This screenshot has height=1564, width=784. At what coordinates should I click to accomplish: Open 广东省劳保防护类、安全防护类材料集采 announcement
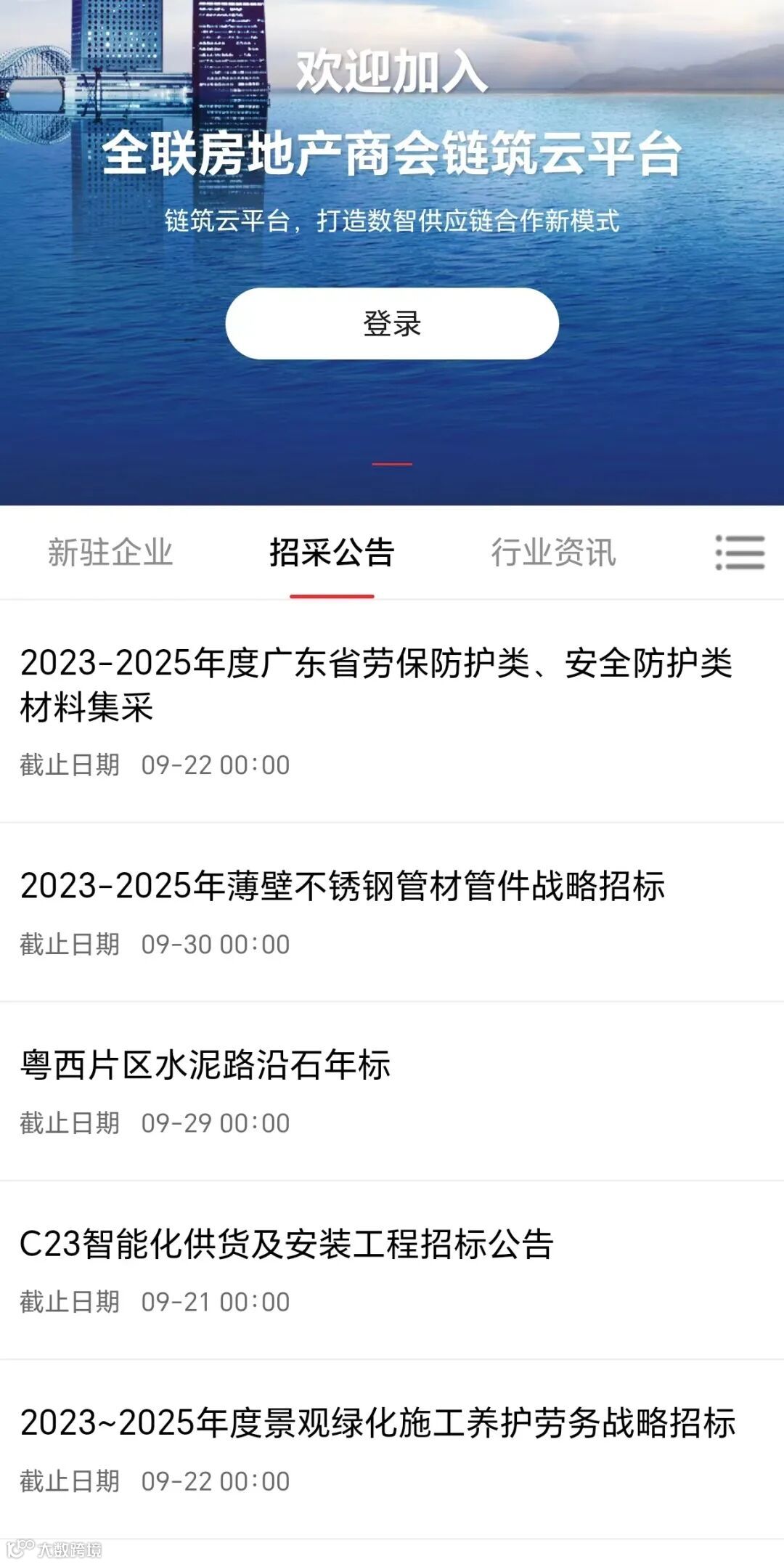pos(376,685)
